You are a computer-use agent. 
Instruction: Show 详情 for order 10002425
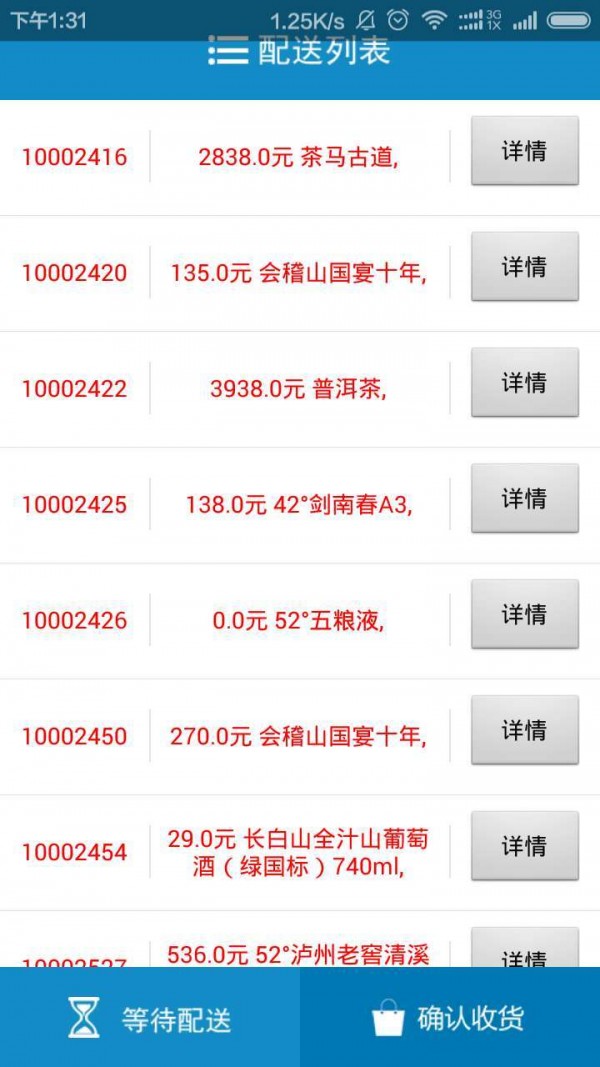coord(524,499)
